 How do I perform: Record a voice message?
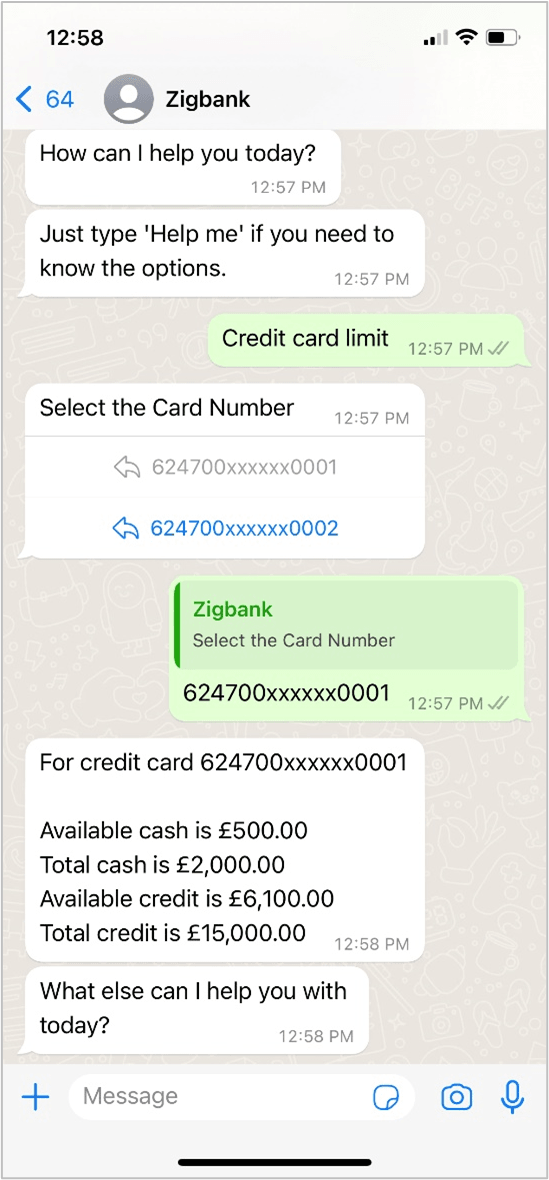click(512, 1097)
